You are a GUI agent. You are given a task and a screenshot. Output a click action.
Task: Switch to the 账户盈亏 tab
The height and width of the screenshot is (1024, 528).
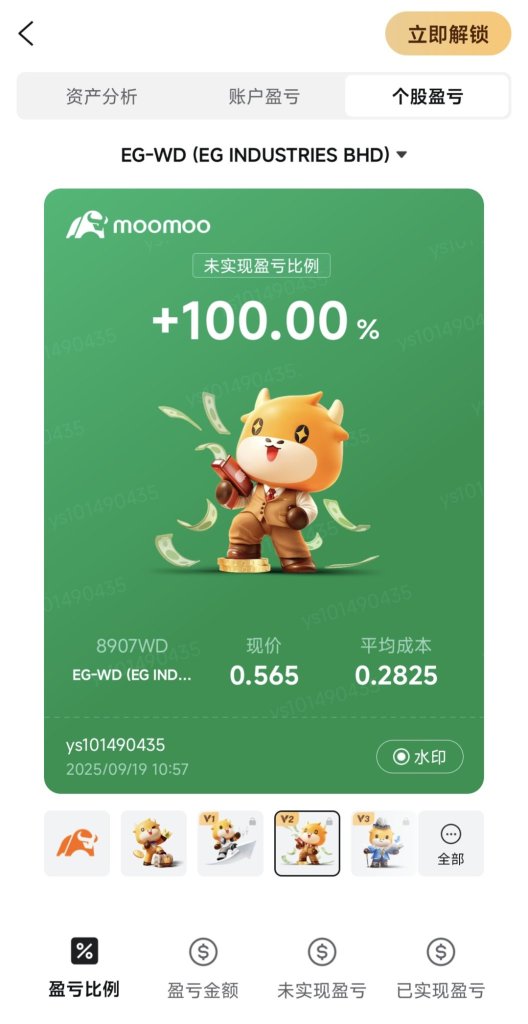pyautogui.click(x=264, y=97)
